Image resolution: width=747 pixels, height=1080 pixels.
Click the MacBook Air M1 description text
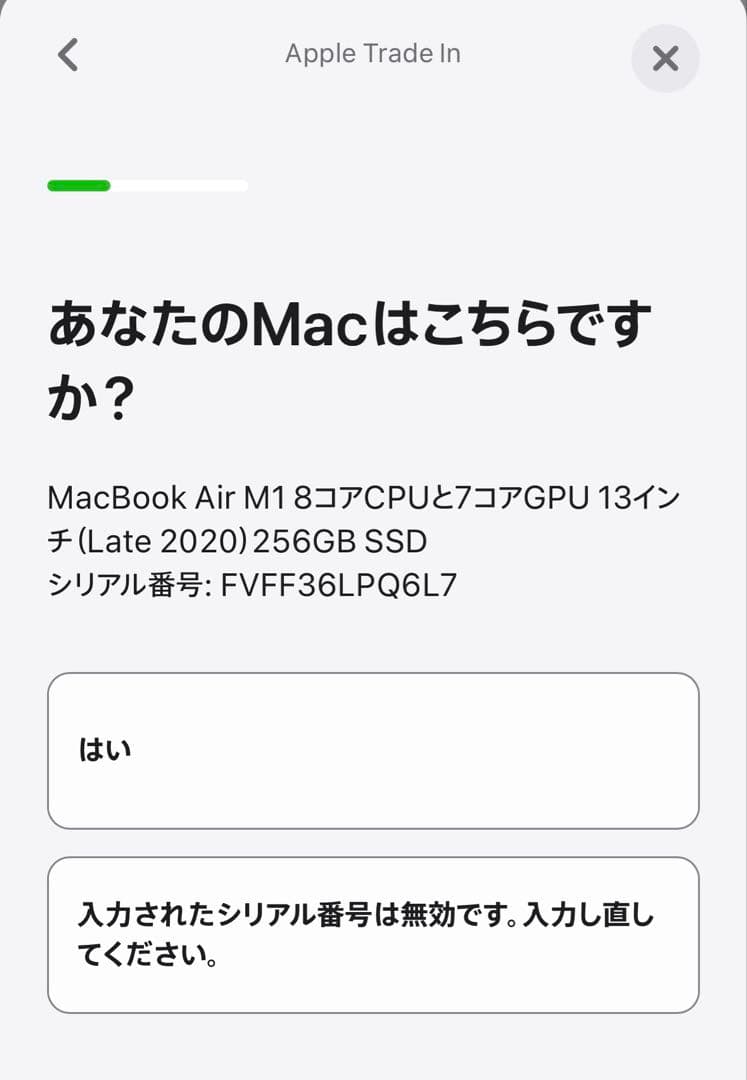(x=365, y=520)
